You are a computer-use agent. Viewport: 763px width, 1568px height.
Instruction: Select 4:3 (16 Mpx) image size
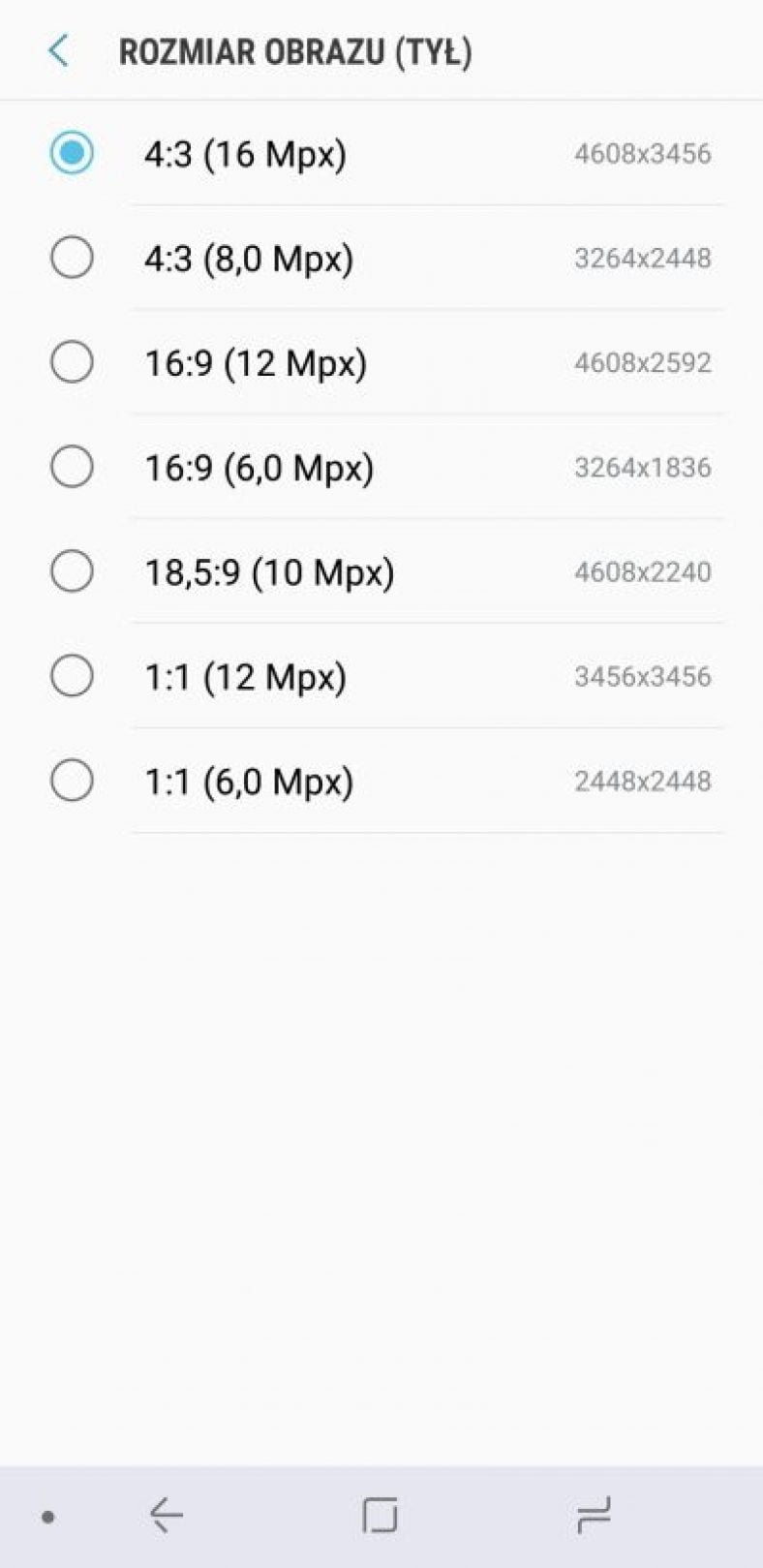pos(381,153)
